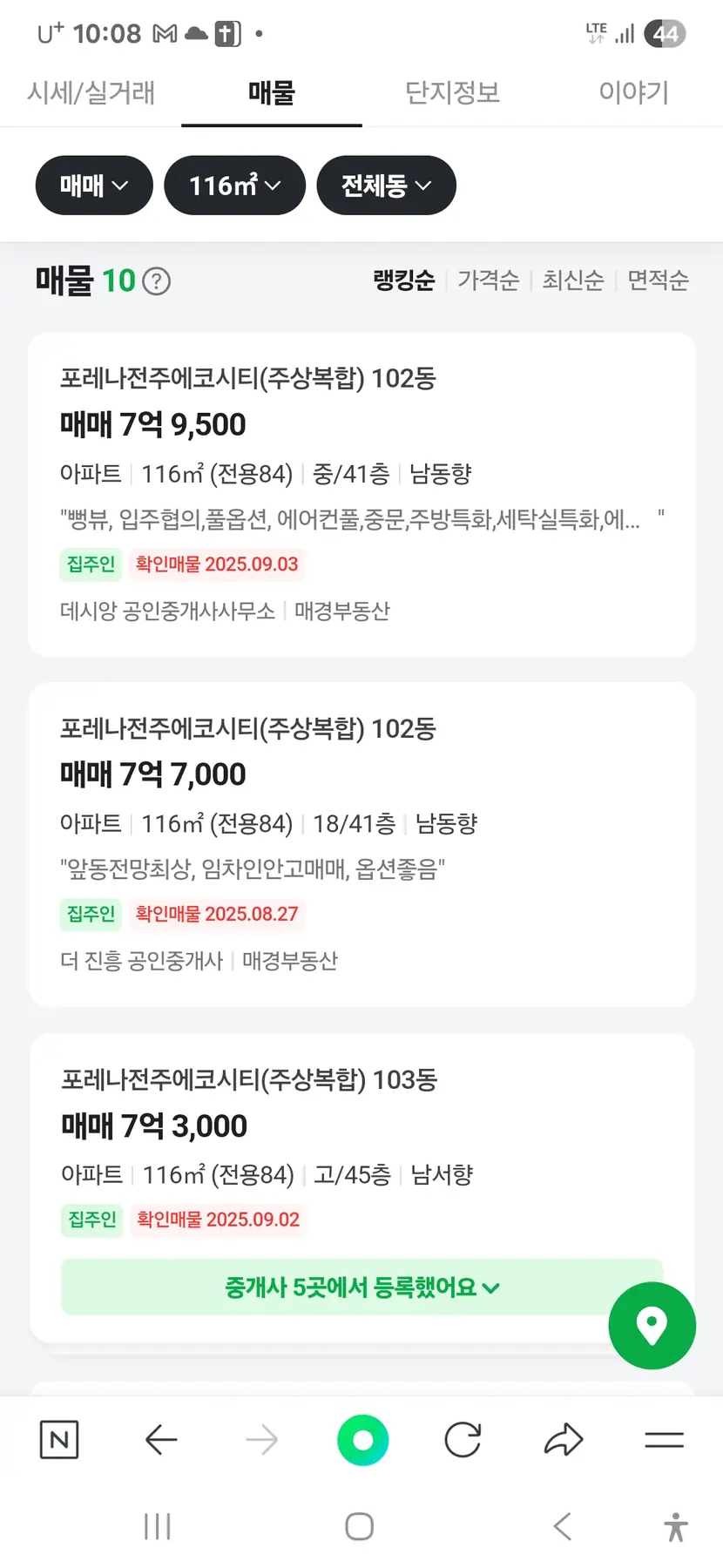Reload the page
The image size is (723, 1568).
tap(463, 1440)
